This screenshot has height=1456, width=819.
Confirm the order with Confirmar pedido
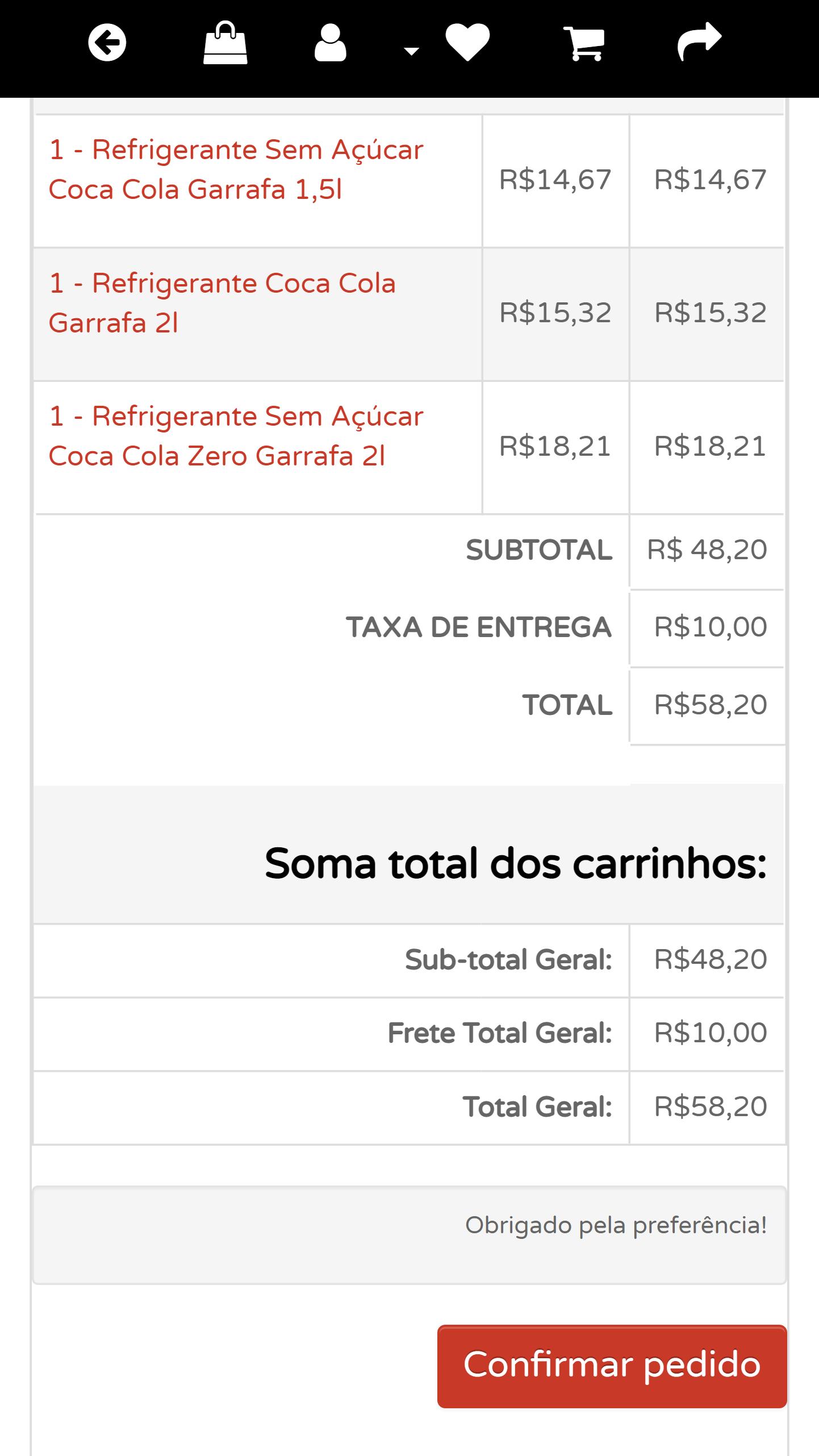tap(612, 1366)
